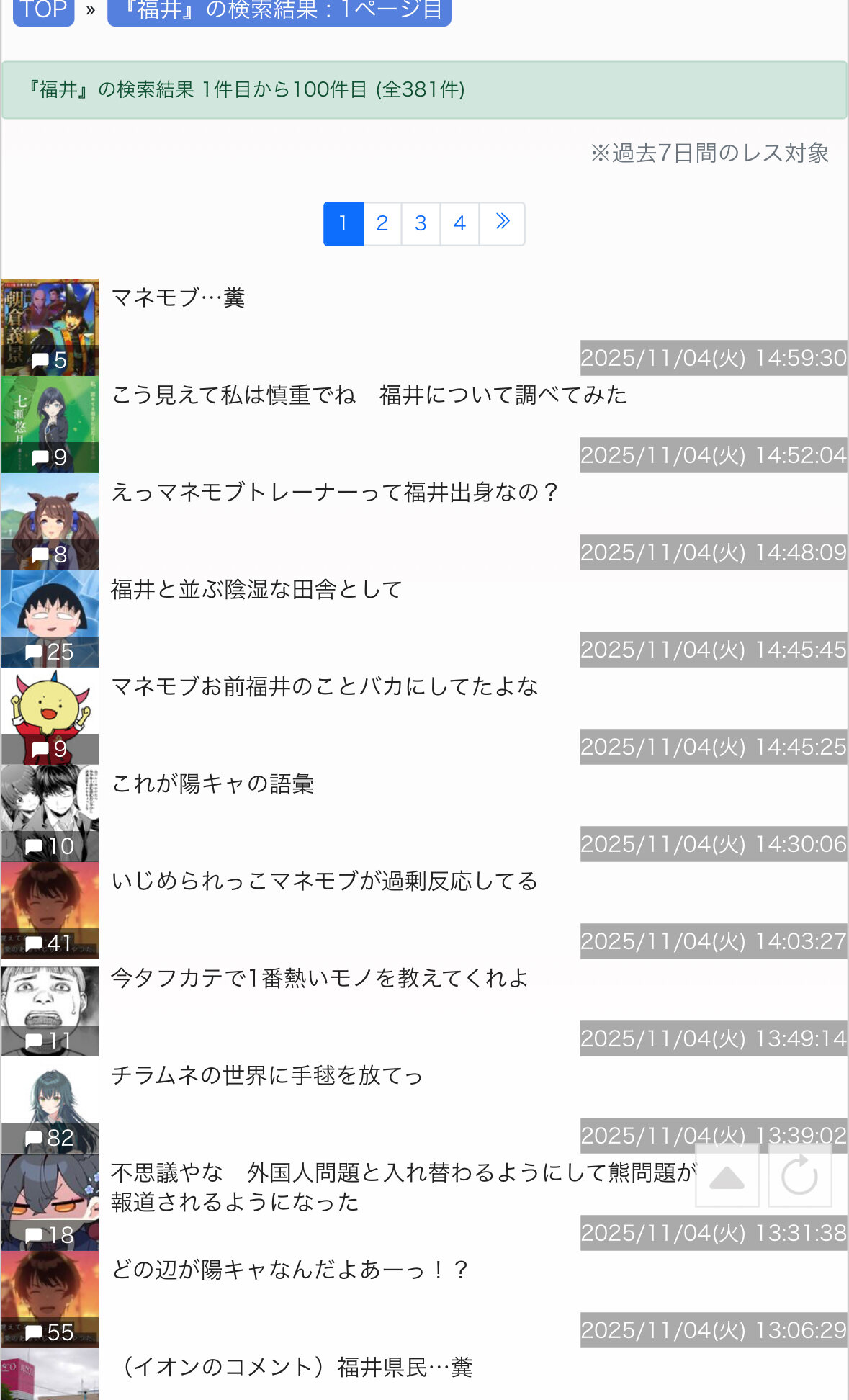The image size is (849, 1400).
Task: Open thread 'こう見えて私は慎重でね'
Action: click(369, 395)
